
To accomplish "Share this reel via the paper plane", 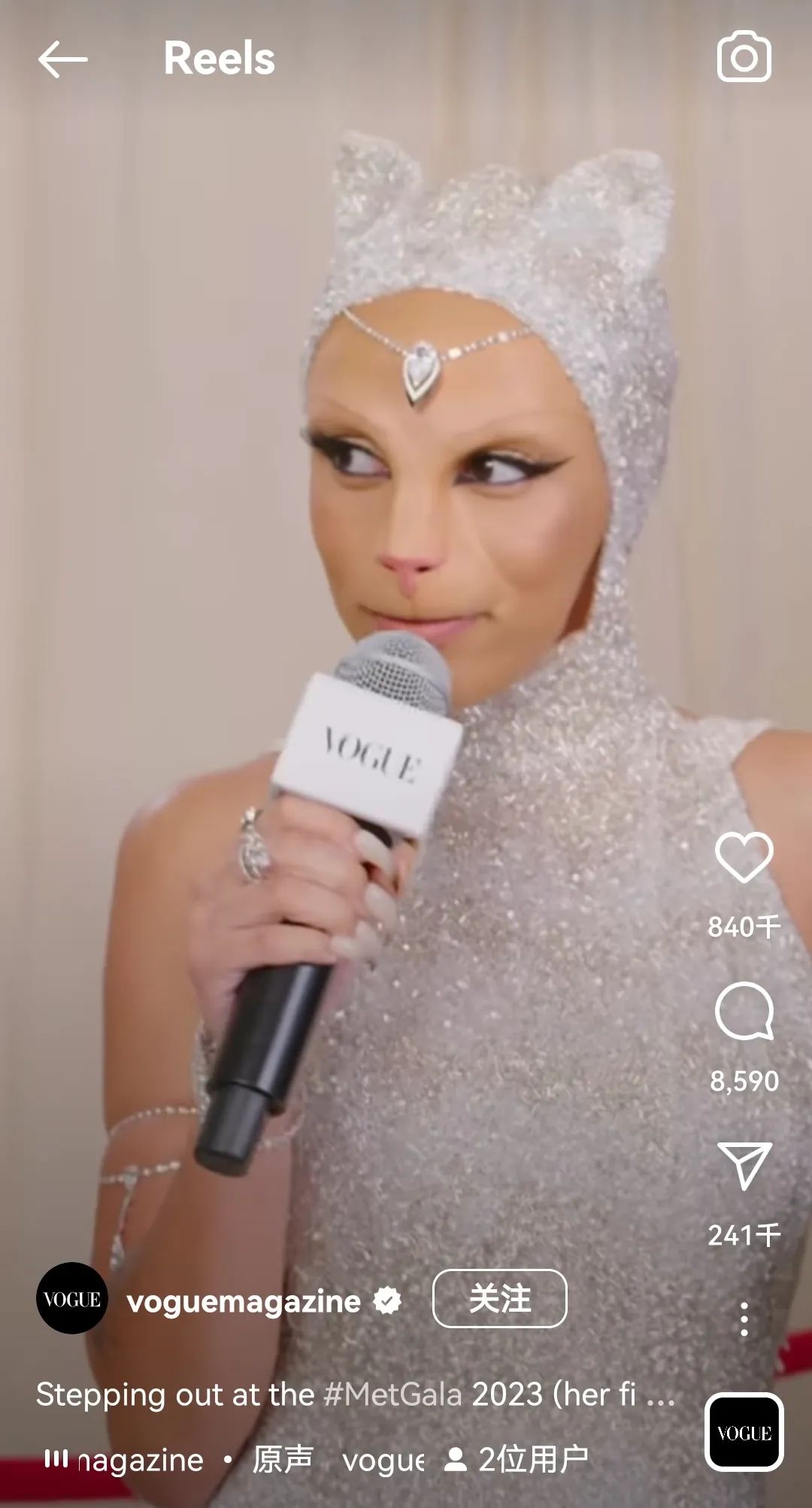I will (x=744, y=1165).
